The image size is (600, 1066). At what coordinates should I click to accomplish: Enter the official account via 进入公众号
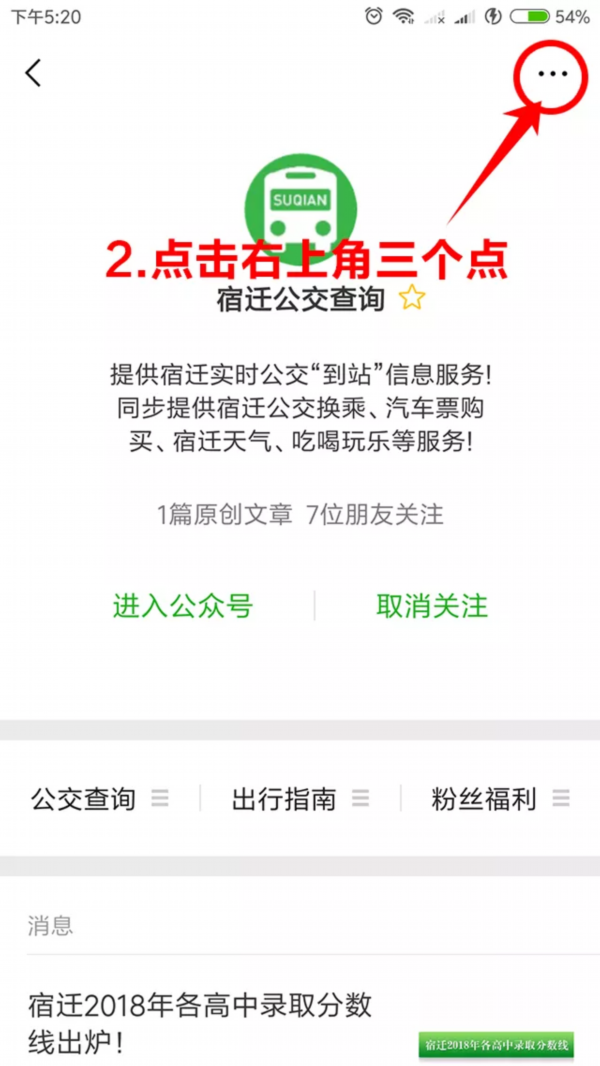click(x=182, y=606)
